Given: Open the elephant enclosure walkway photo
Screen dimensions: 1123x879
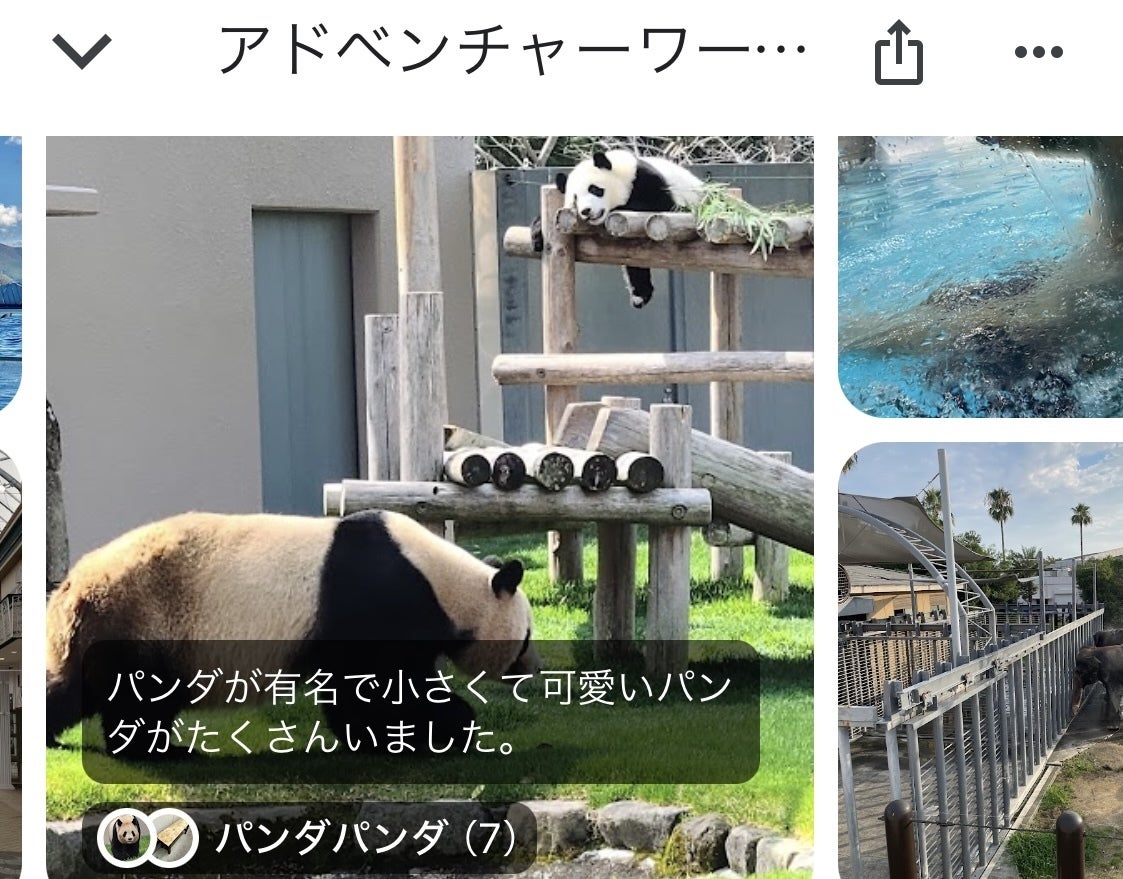Looking at the screenshot, I should click(x=980, y=660).
